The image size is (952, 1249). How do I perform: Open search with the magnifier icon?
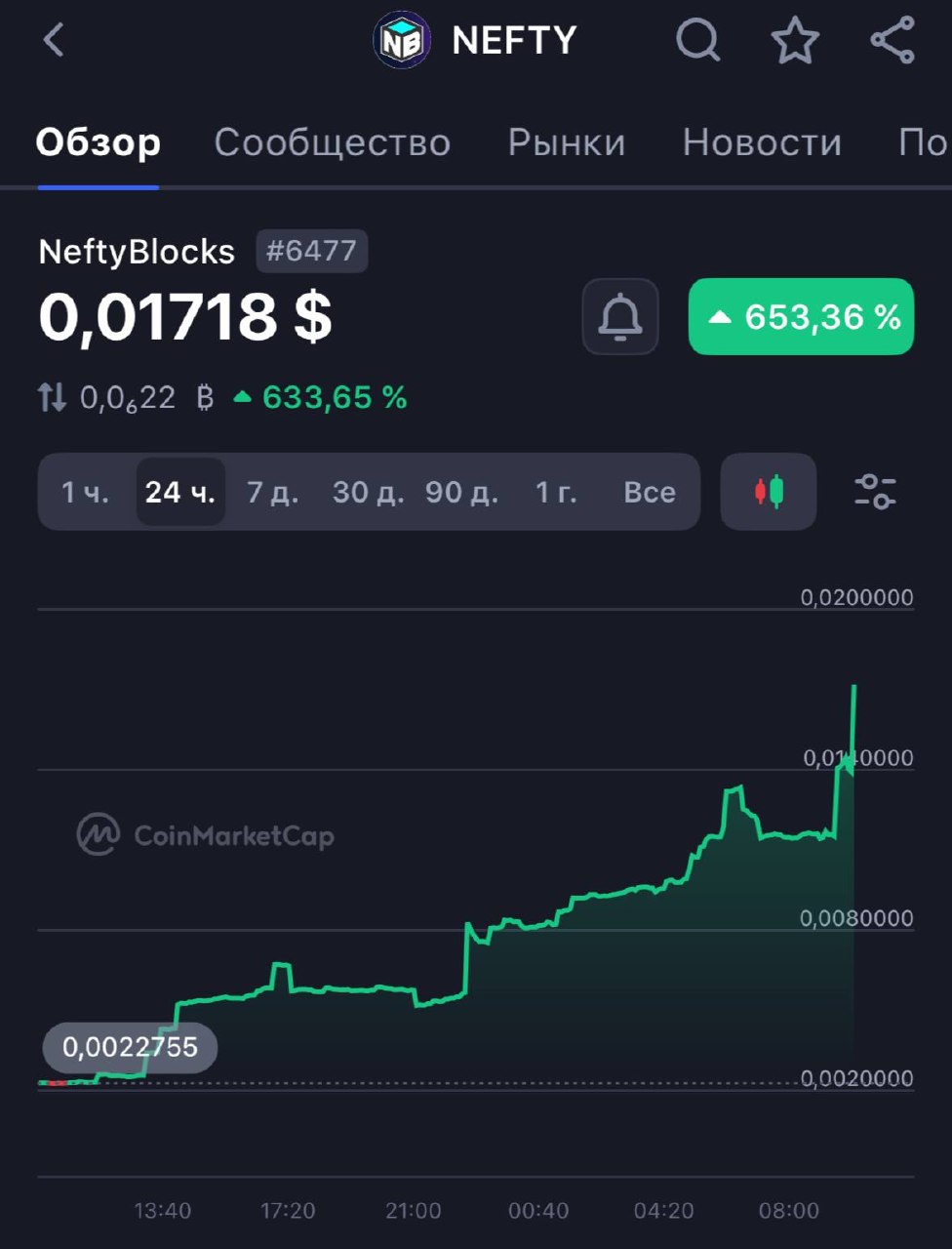click(x=697, y=41)
